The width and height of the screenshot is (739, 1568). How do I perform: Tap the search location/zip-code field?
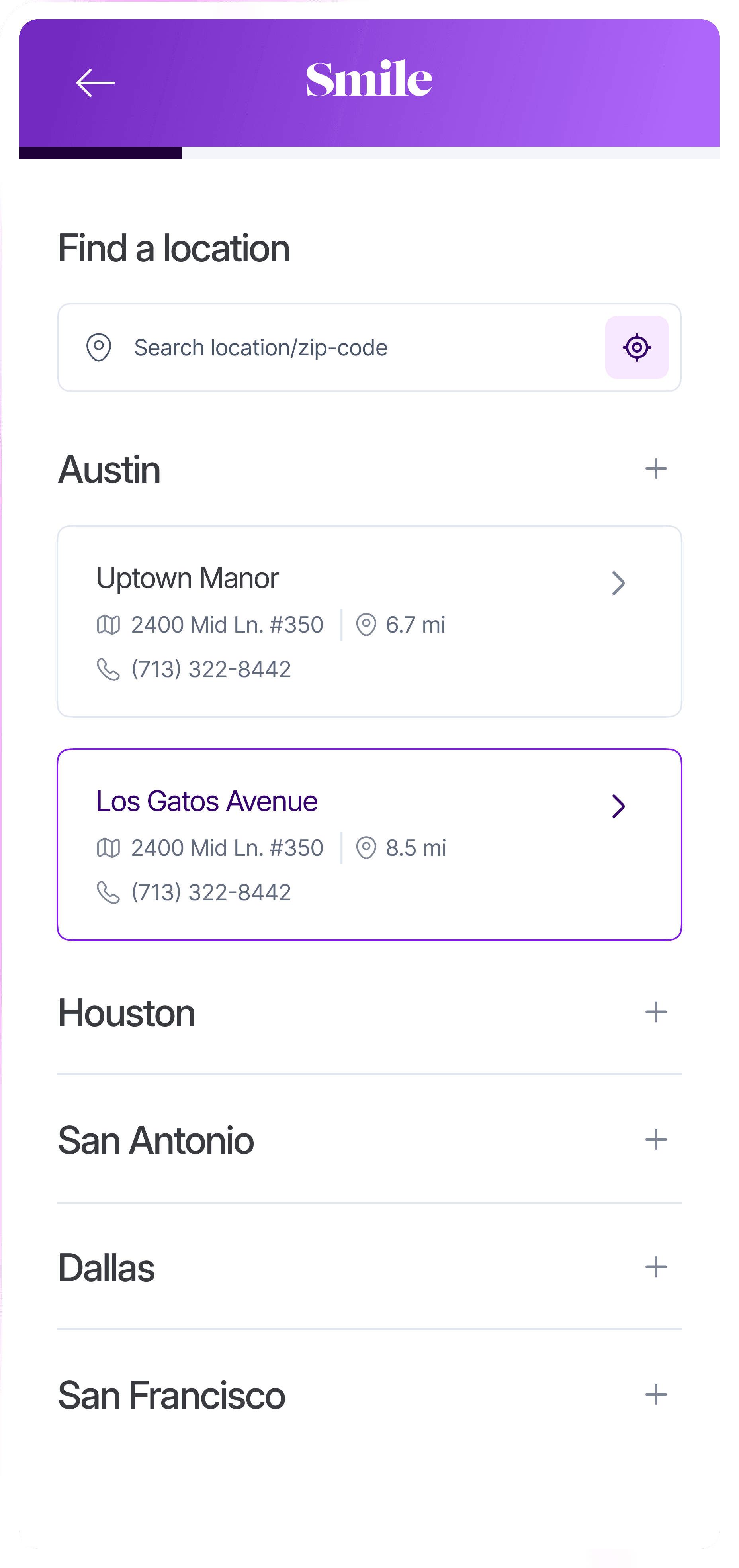coord(340,347)
